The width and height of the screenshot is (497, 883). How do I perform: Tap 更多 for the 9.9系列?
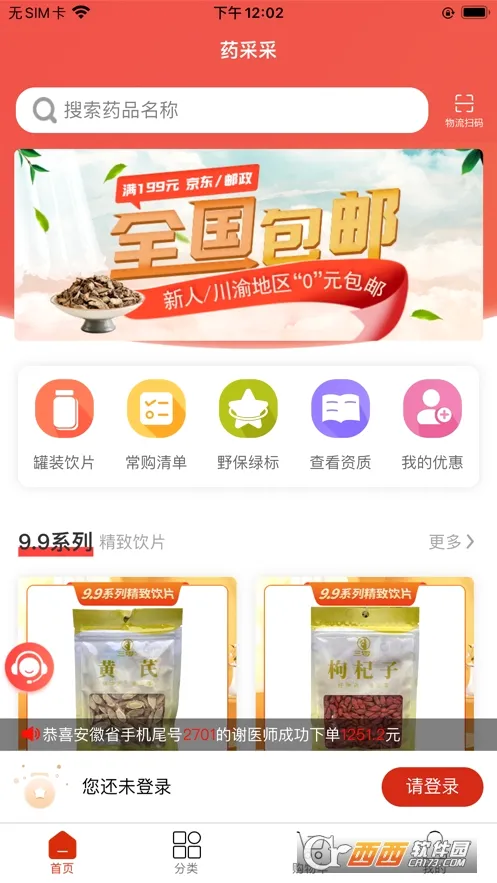point(451,542)
